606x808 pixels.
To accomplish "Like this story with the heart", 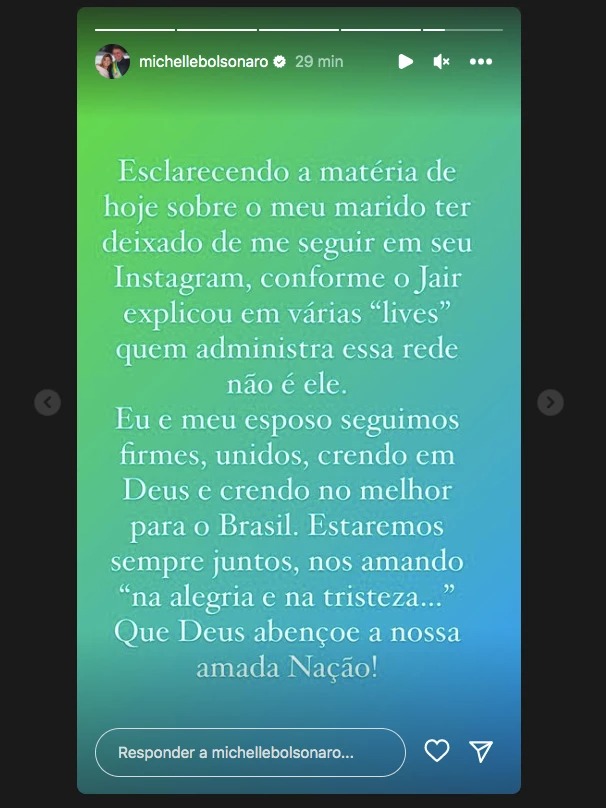I will pos(437,751).
